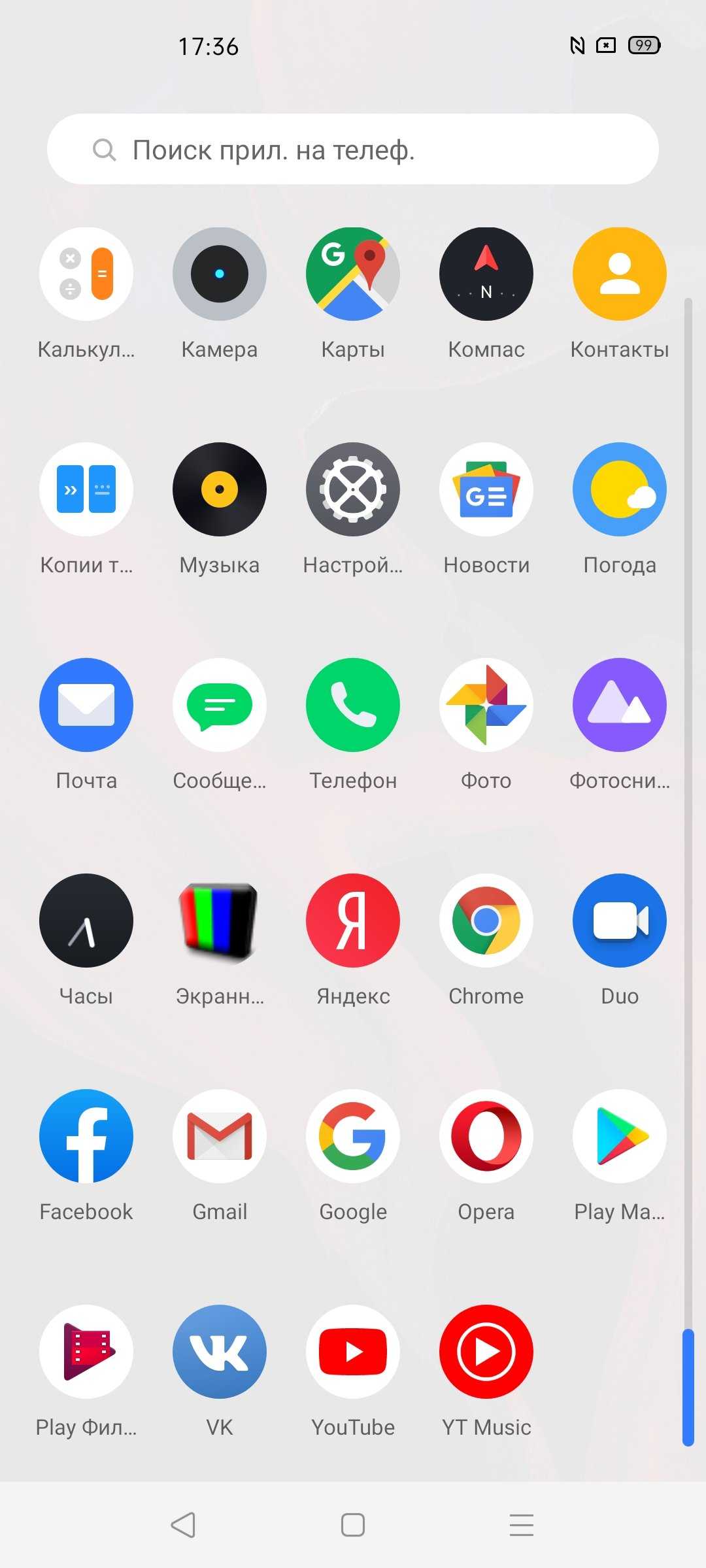Go to the home screen
The height and width of the screenshot is (1568, 706).
353,1526
